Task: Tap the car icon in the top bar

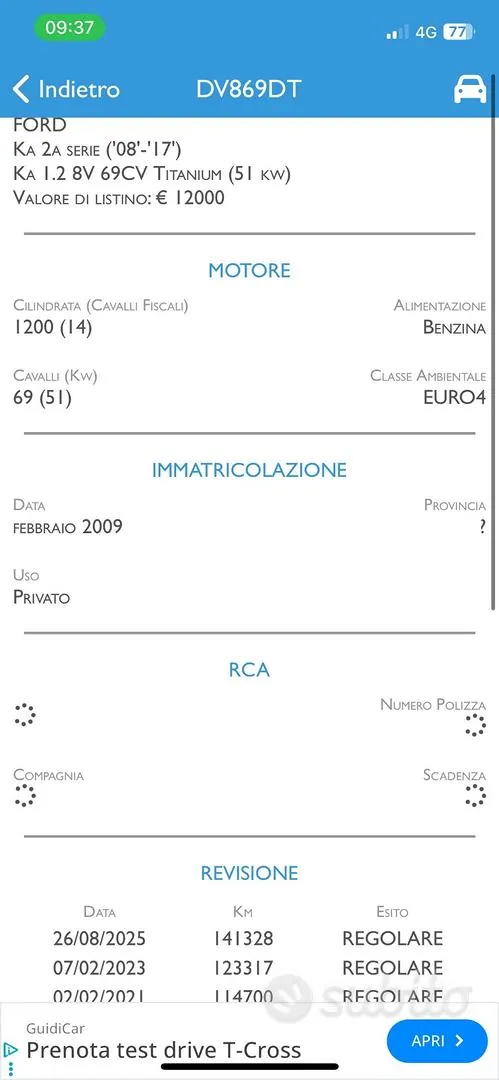Action: [469, 90]
